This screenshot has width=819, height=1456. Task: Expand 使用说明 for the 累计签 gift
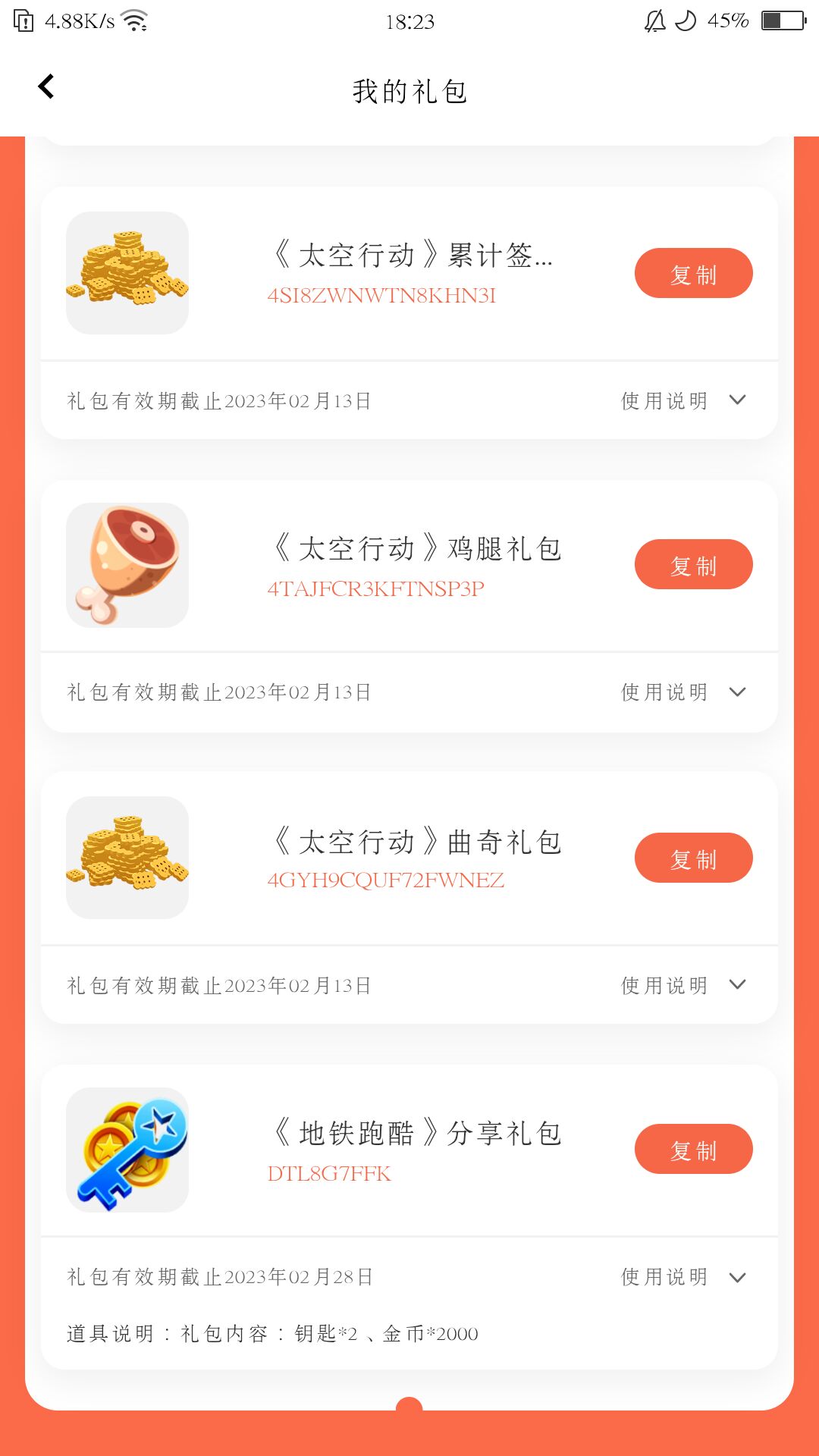[x=683, y=400]
